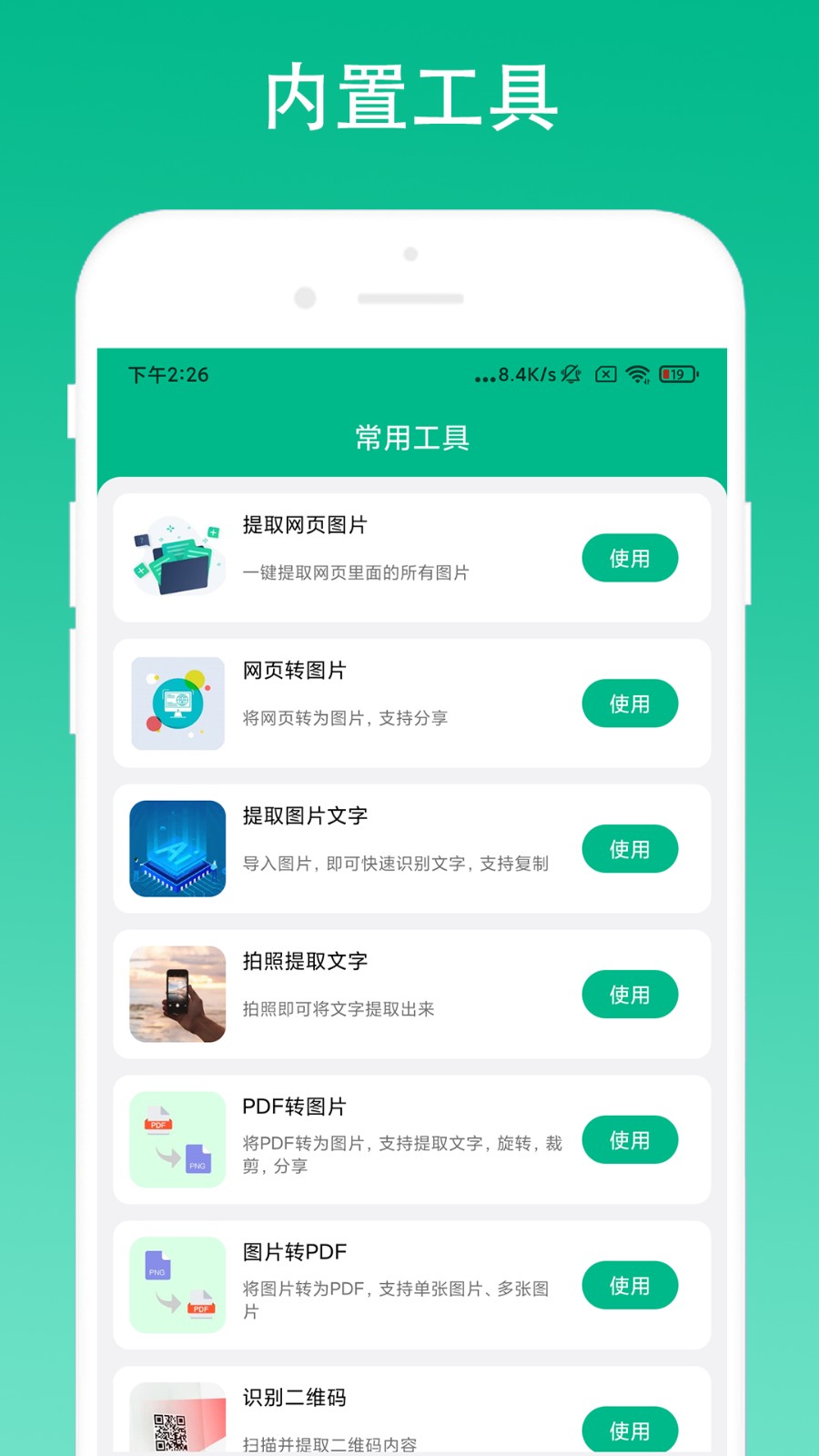Viewport: 819px width, 1456px height.
Task: Select the 图片转PDF conversion icon
Action: [177, 1285]
